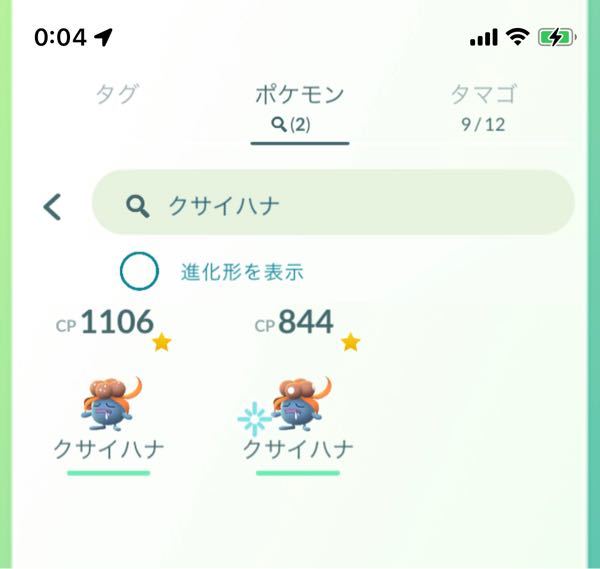Go back with the left arrow
This screenshot has height=569, width=600.
point(52,207)
